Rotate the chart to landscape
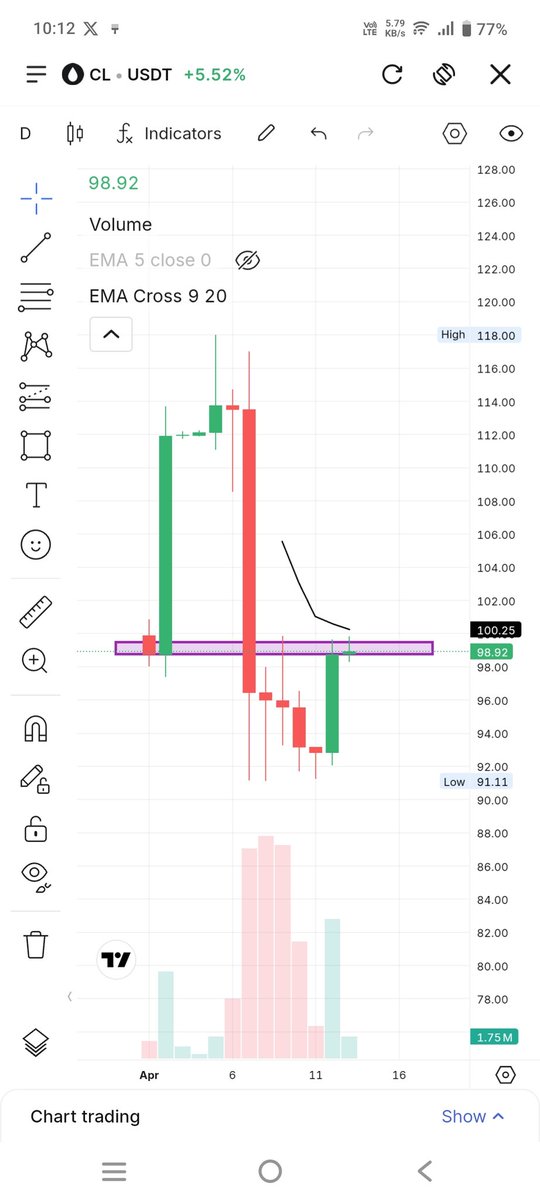 click(x=445, y=75)
